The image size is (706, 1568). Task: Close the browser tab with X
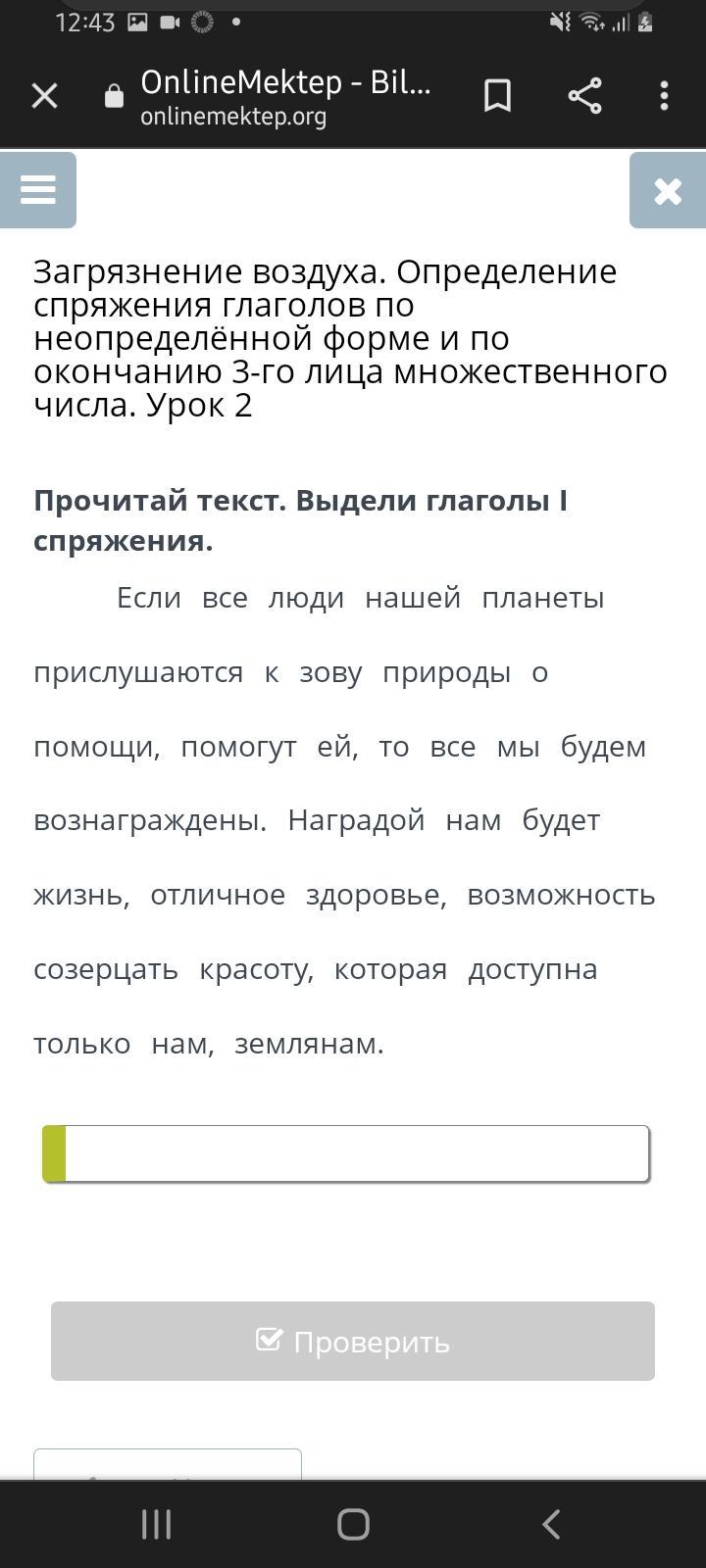tap(45, 96)
